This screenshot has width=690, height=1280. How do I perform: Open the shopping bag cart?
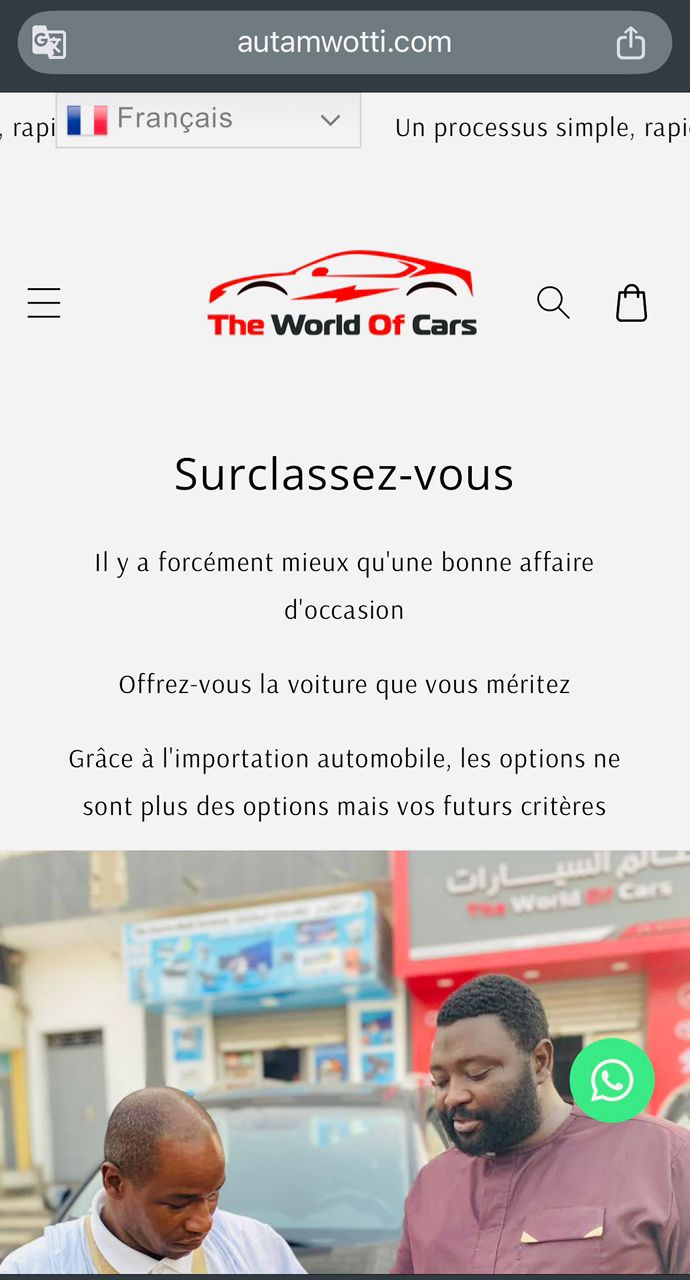[631, 302]
